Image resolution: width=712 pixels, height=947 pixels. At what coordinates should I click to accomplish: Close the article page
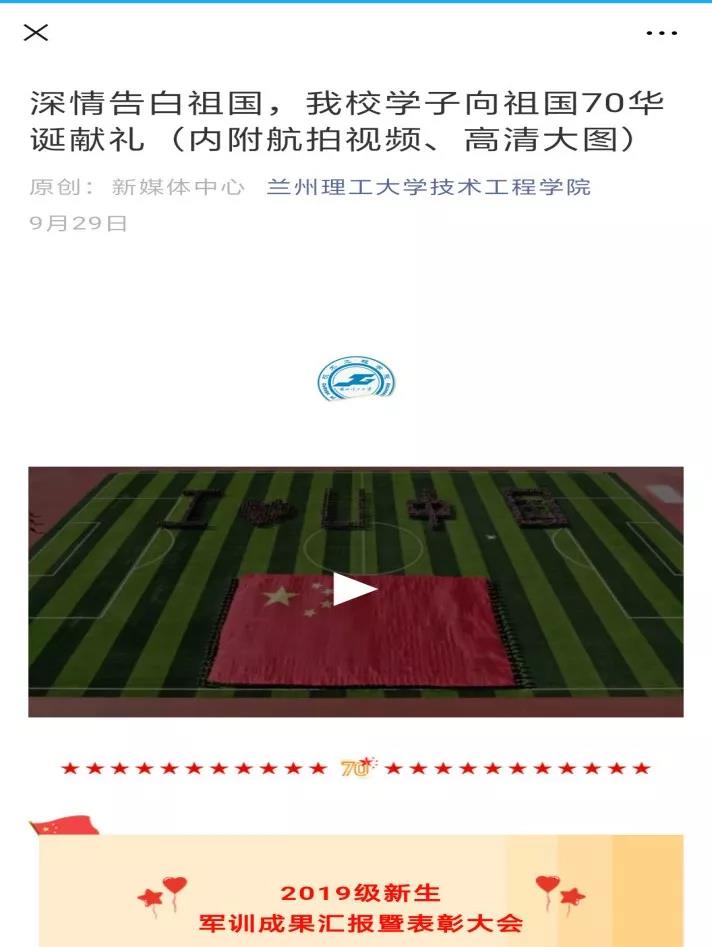click(36, 33)
